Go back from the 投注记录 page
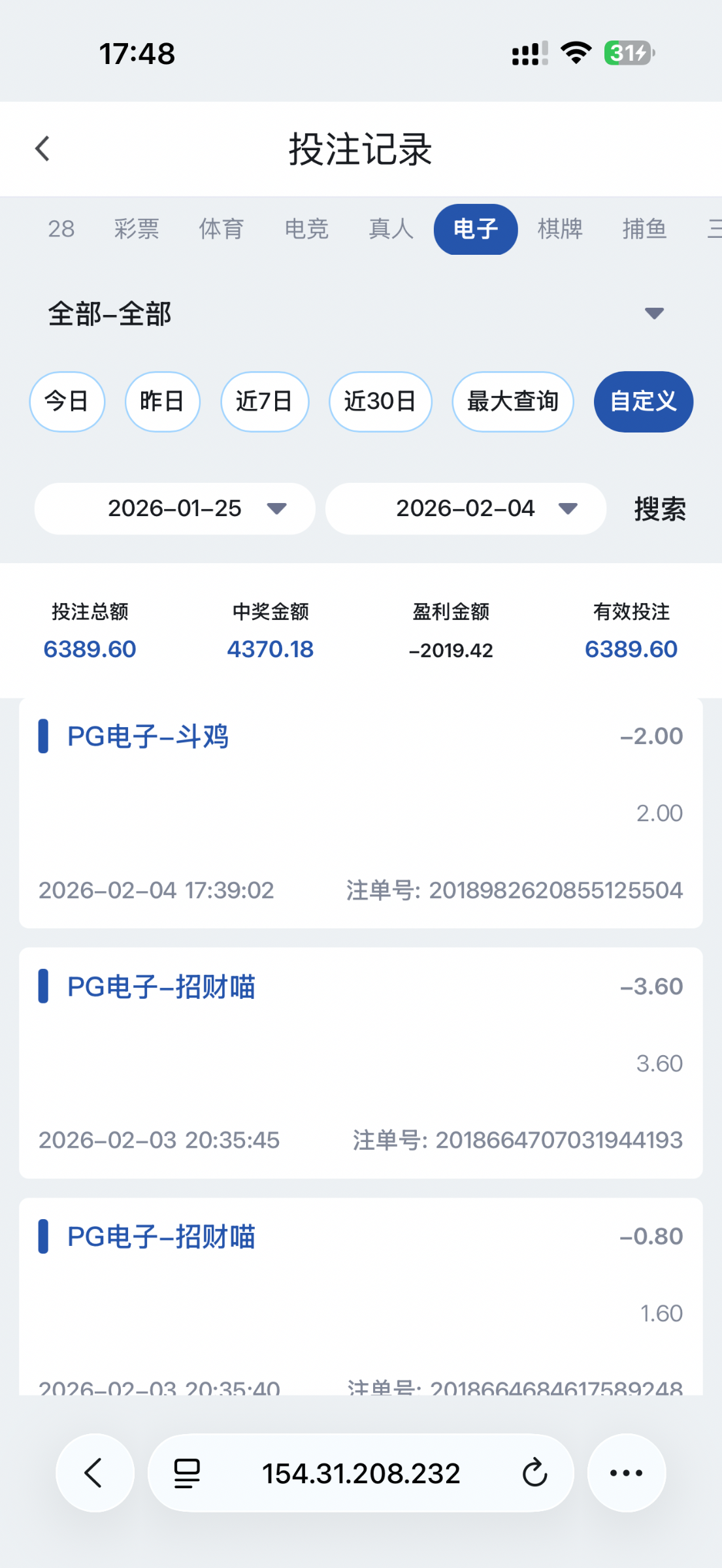Viewport: 722px width, 1568px height. (x=43, y=149)
